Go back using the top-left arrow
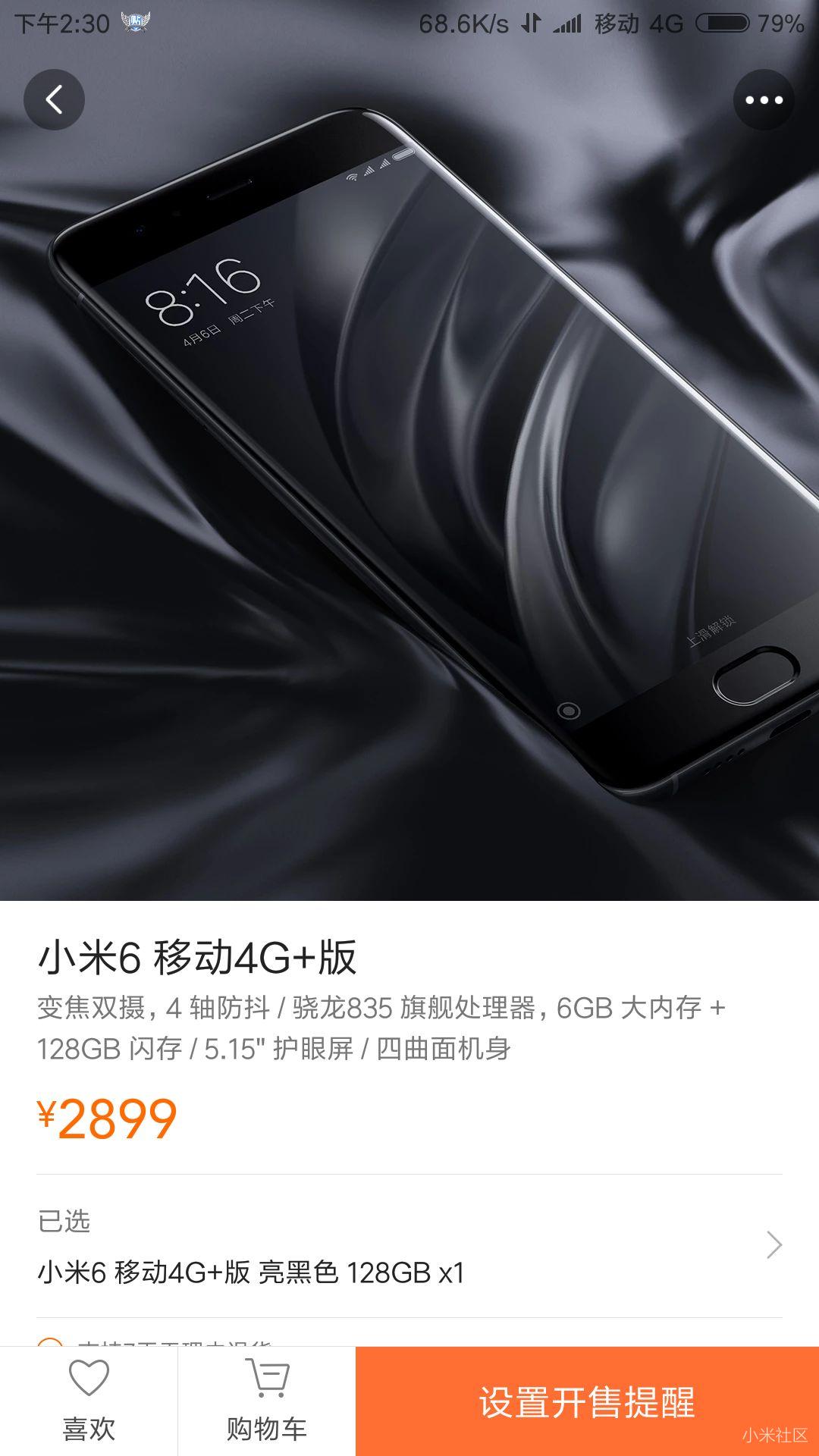Image resolution: width=819 pixels, height=1456 pixels. (54, 99)
